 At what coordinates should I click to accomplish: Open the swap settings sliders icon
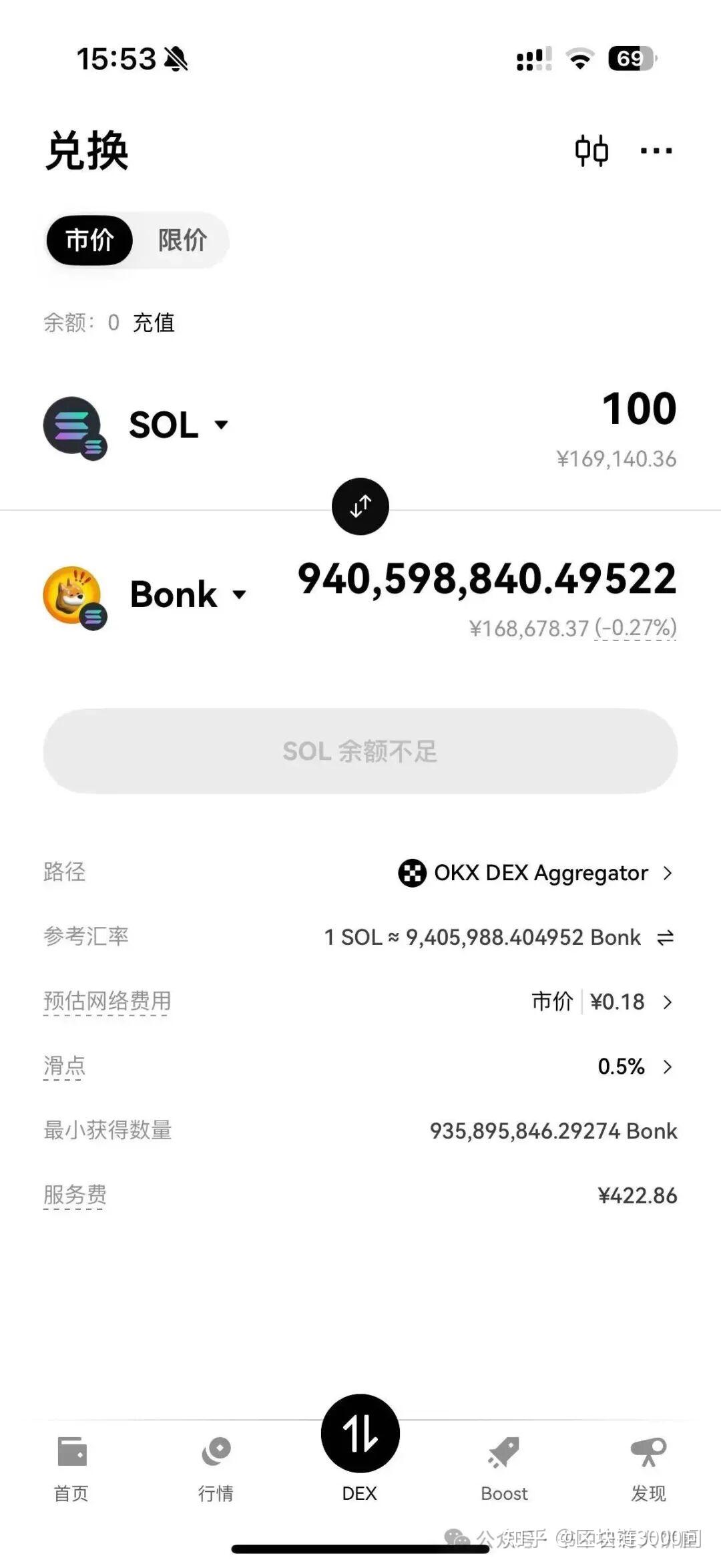point(590,150)
